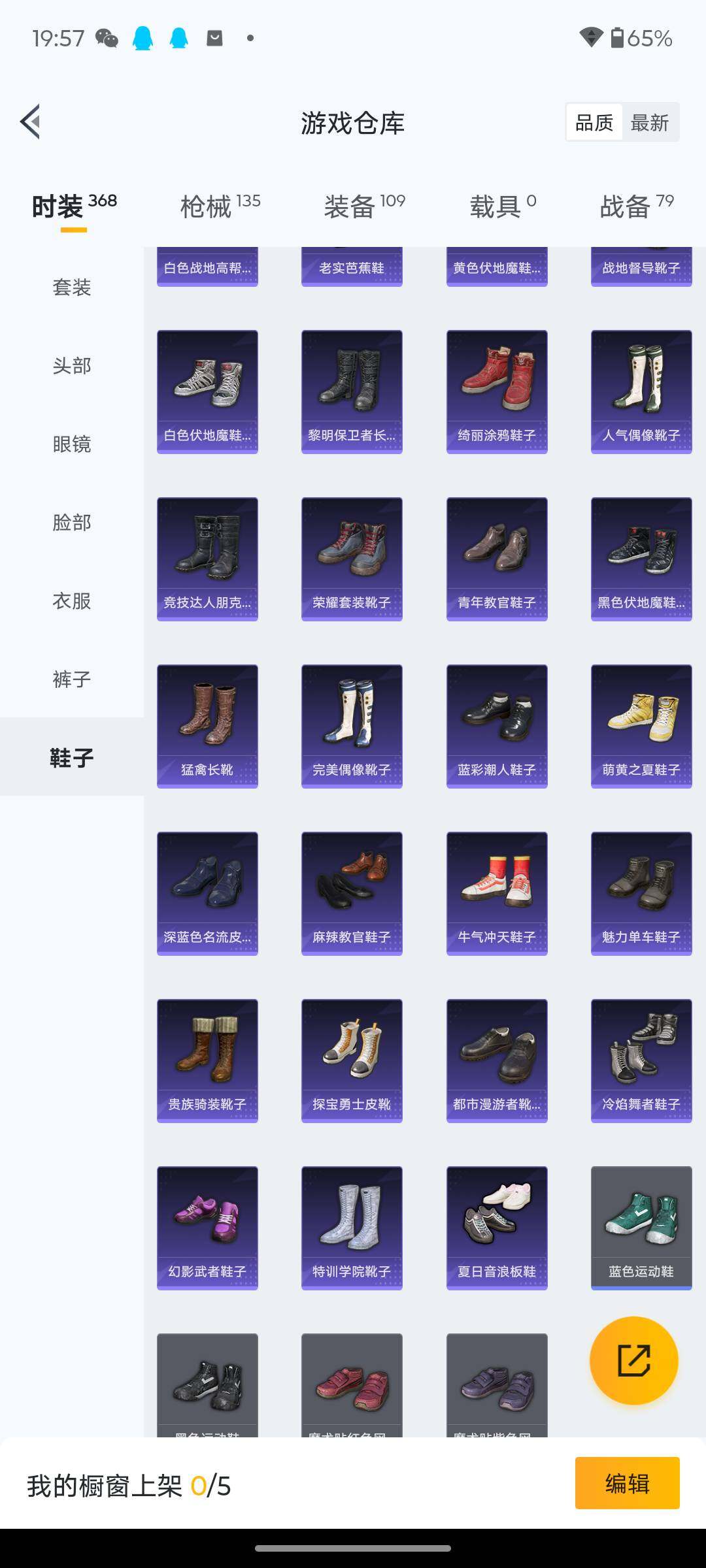Screen dimensions: 706x1568
Task: Show the 眼镜 category
Action: coord(72,444)
